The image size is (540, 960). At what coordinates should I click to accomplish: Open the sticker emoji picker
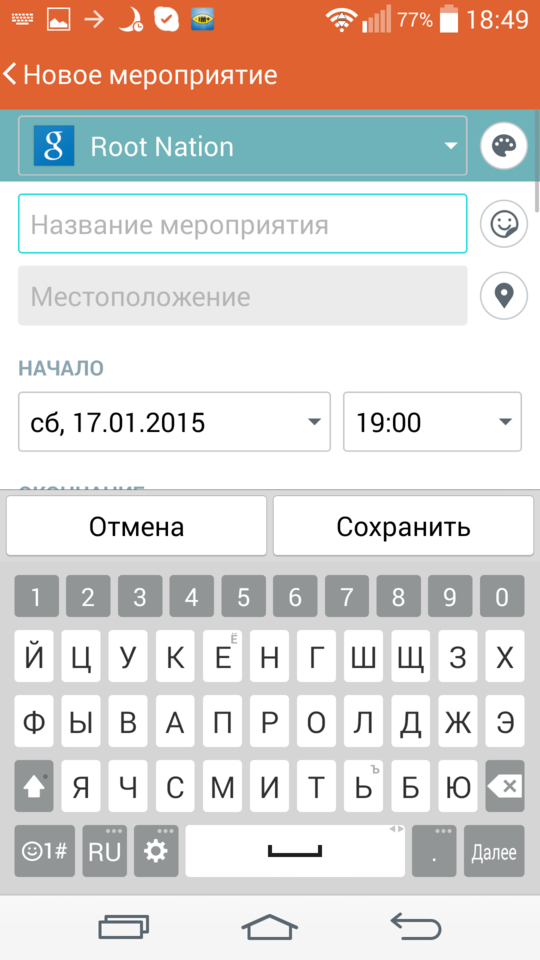(503, 223)
